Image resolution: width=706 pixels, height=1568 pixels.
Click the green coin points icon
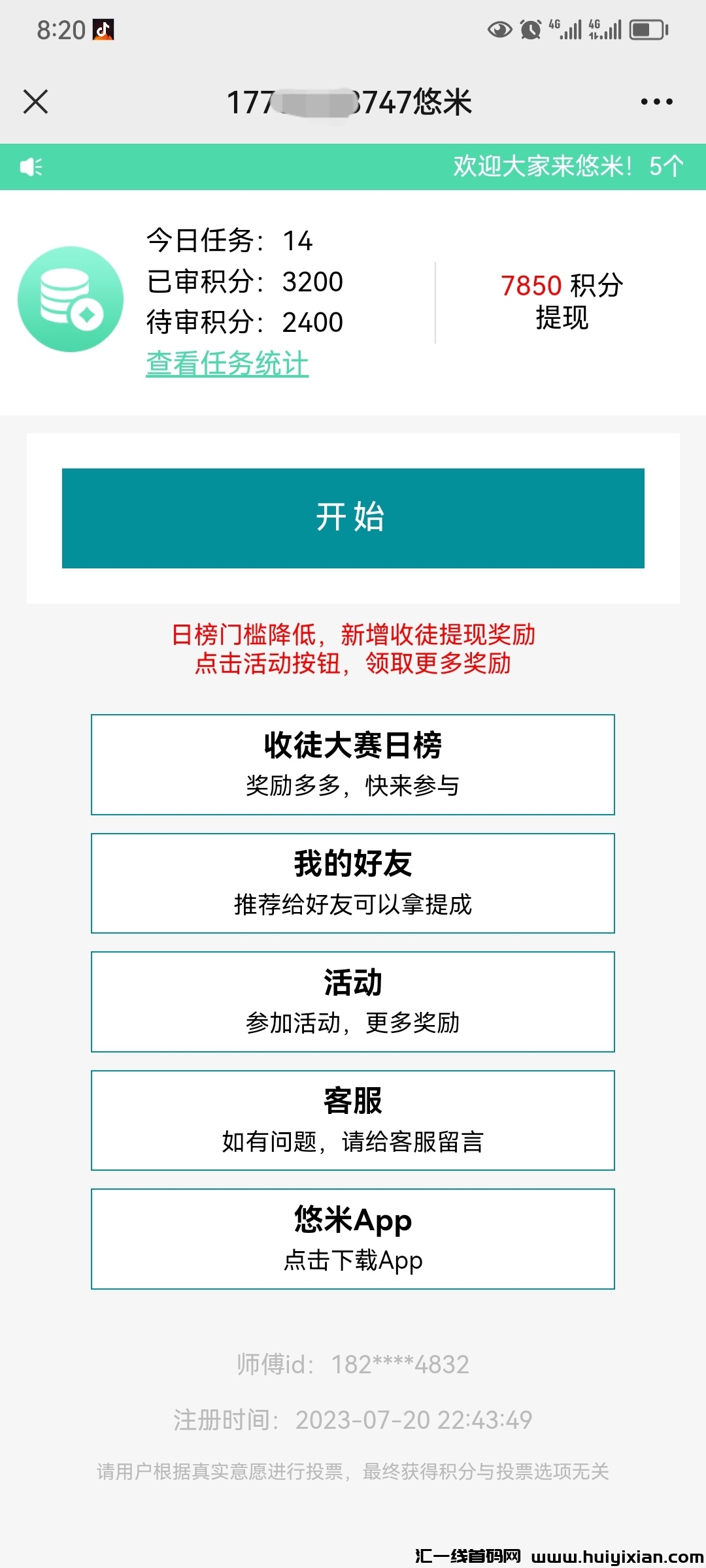[x=70, y=297]
